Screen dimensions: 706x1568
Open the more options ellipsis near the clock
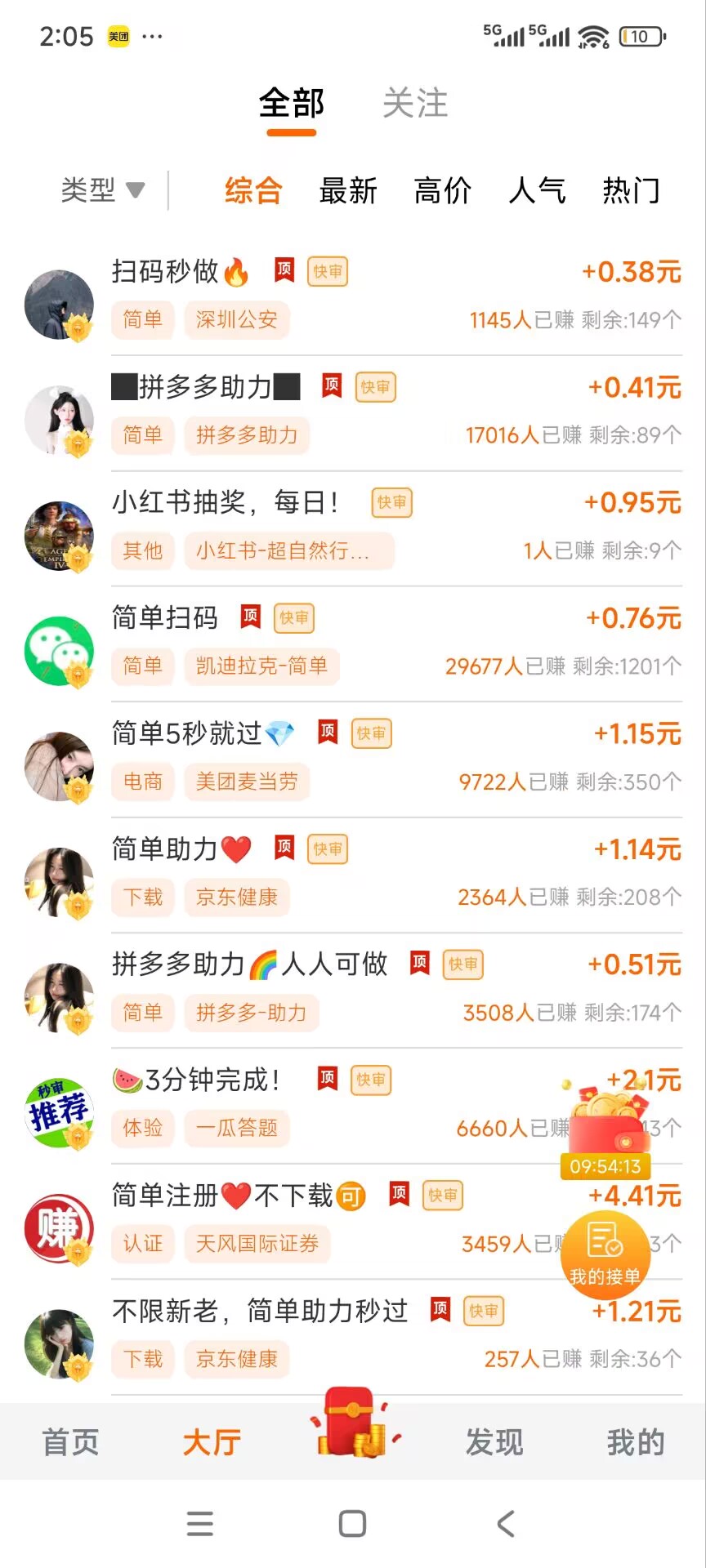[154, 36]
